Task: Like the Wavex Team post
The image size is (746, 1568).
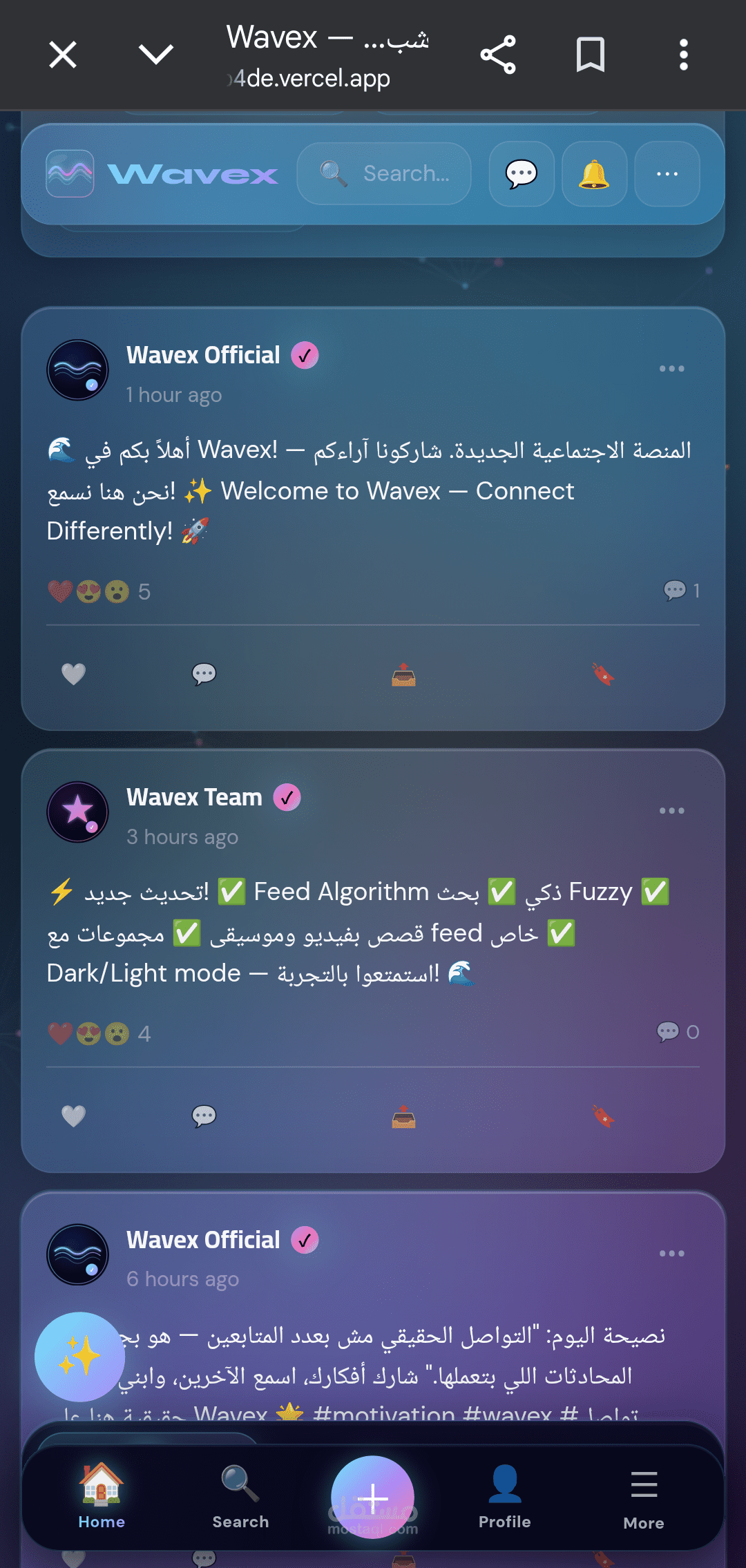Action: (x=74, y=1116)
